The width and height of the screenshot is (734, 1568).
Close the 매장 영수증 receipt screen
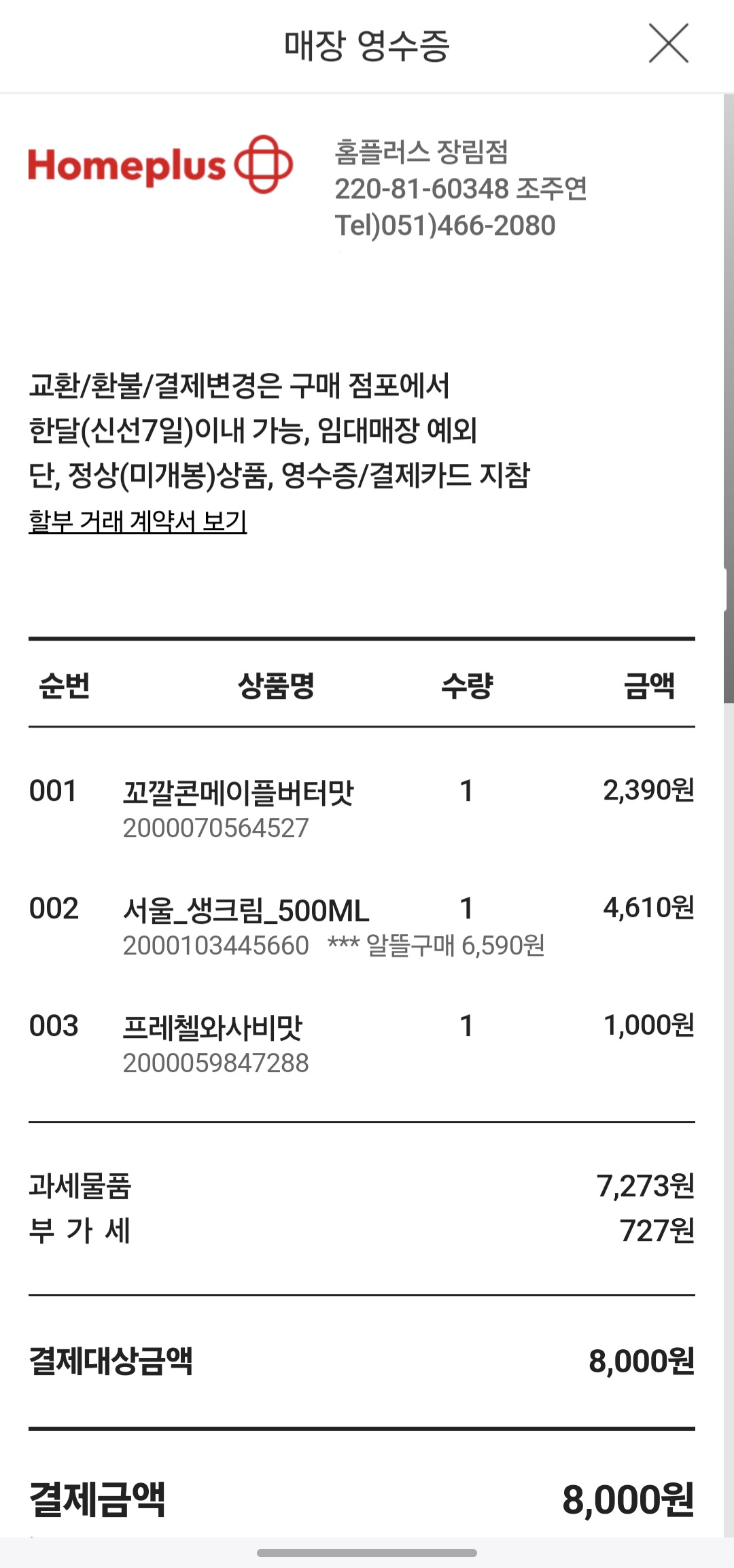[x=669, y=43]
